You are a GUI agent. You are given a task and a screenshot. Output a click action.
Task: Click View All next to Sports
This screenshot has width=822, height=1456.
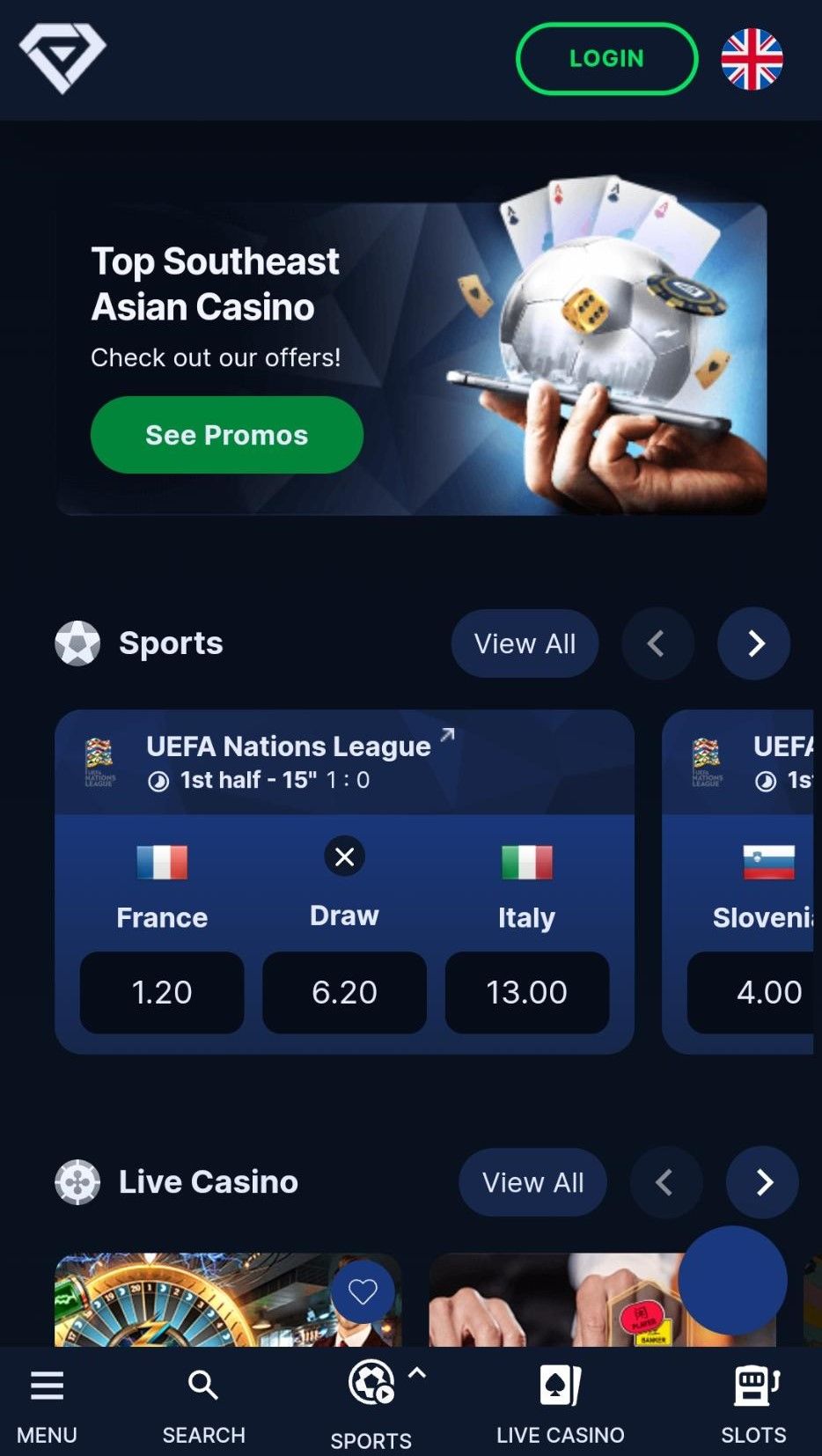click(x=525, y=643)
